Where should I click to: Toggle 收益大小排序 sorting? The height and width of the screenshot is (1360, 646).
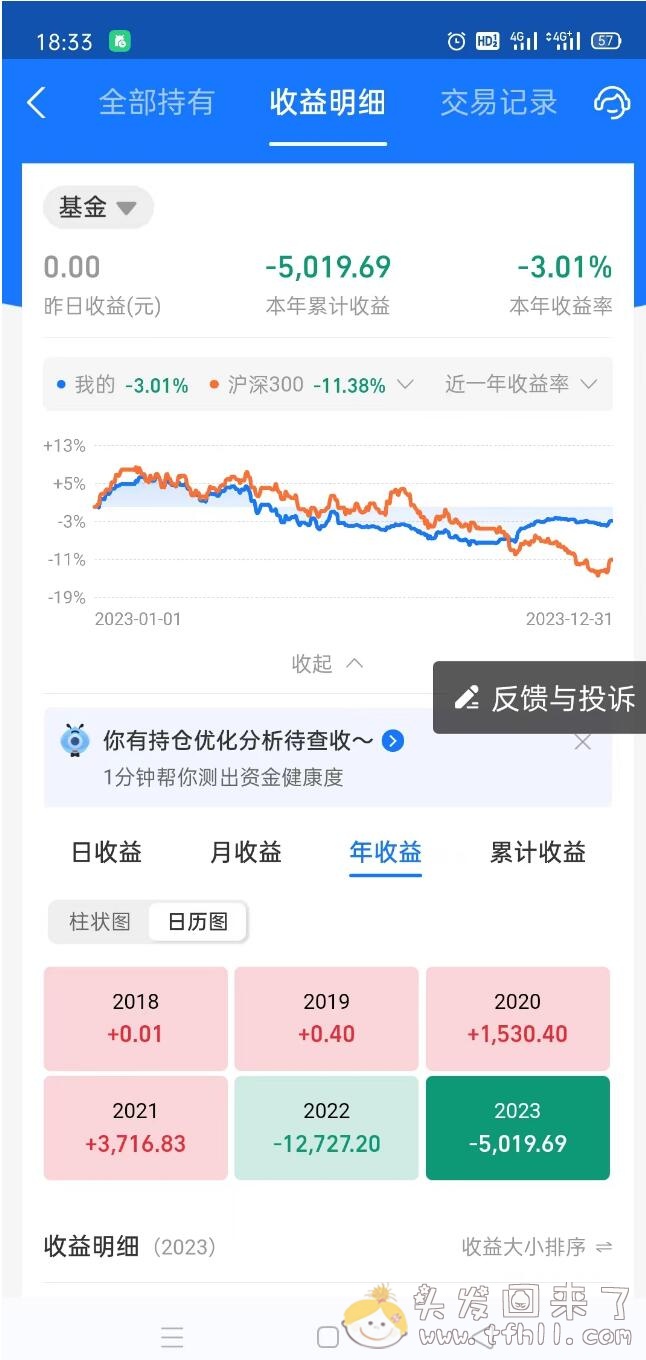pyautogui.click(x=536, y=1246)
